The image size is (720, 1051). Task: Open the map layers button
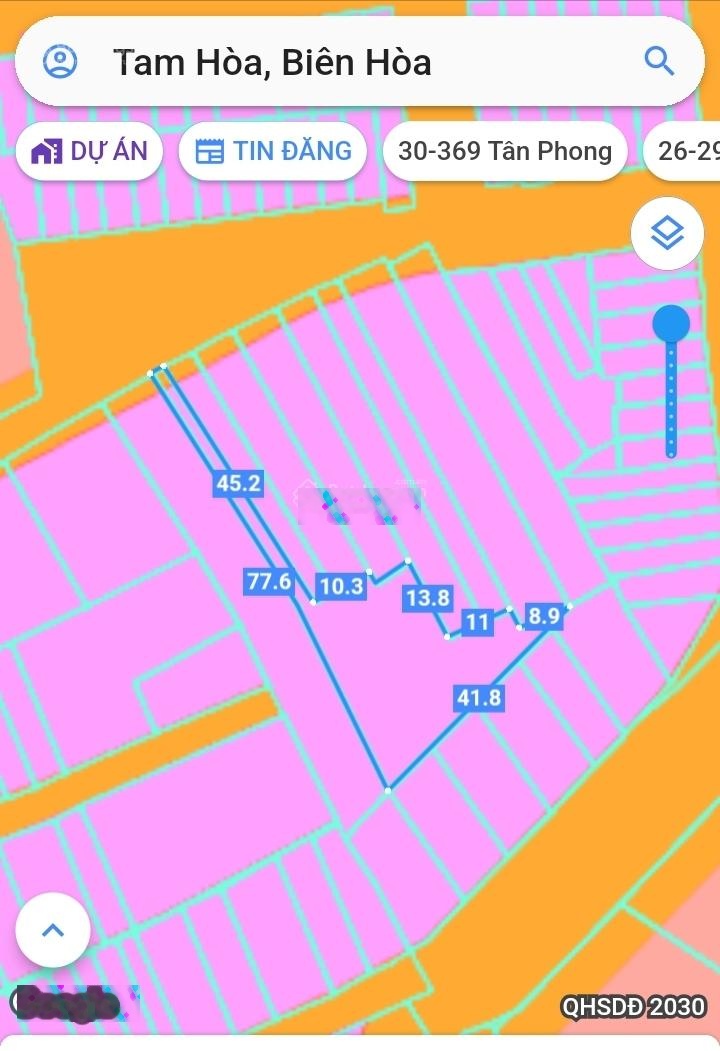click(x=667, y=234)
